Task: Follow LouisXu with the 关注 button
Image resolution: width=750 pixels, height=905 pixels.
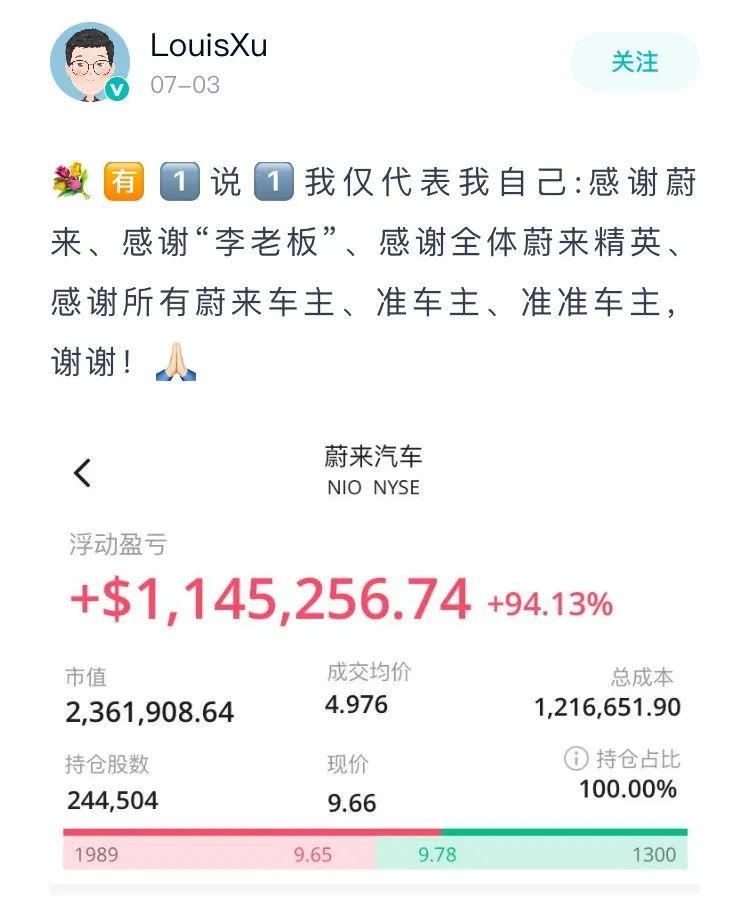Action: [x=634, y=62]
